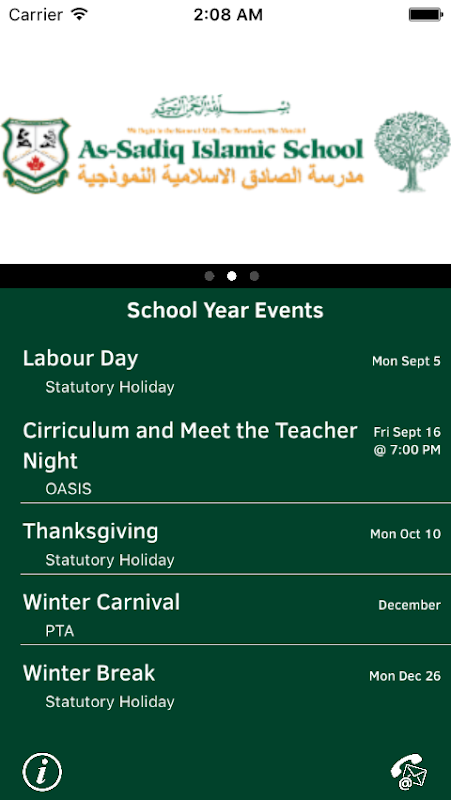Open Cirriculum and Meet the Teacher Night
Screen dimensions: 451x800
click(x=226, y=456)
